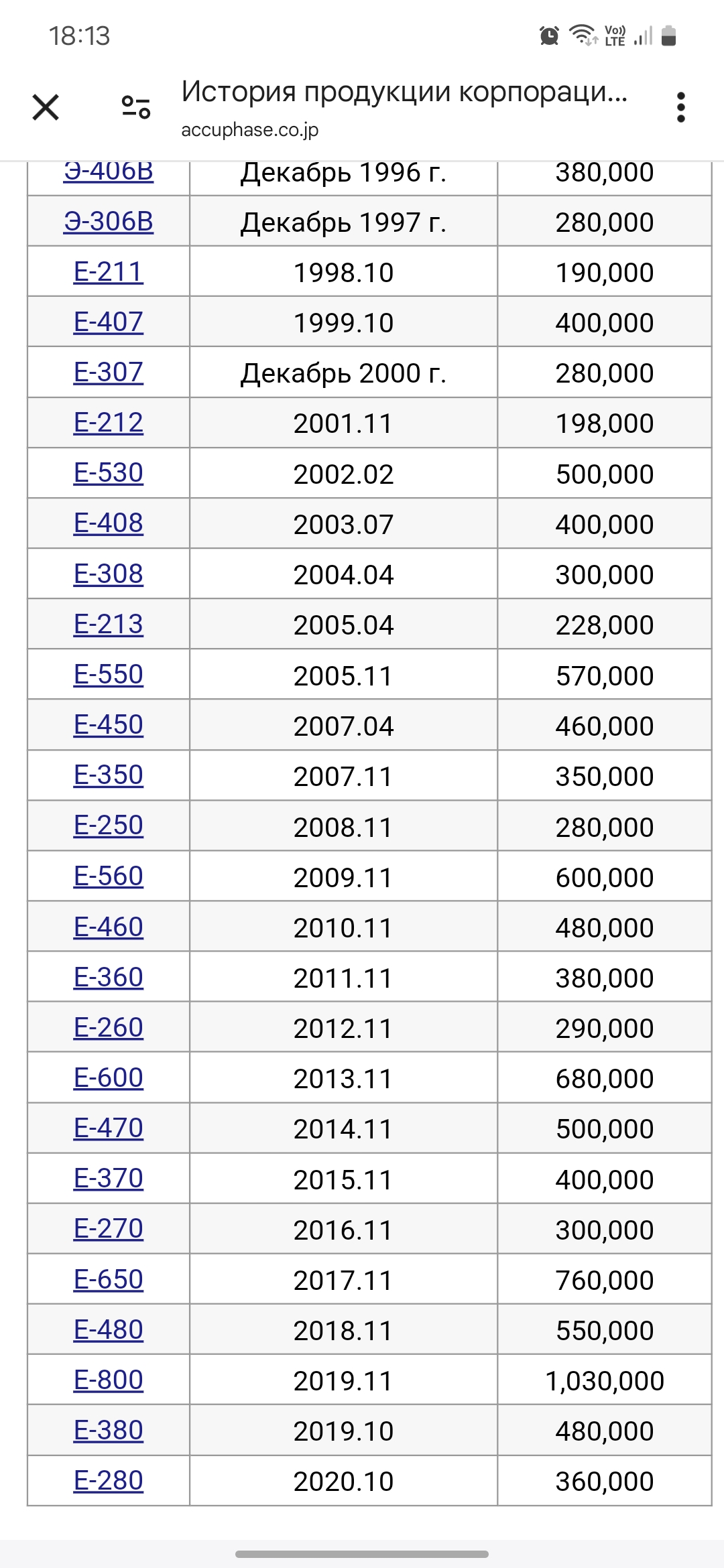Open the E-650 model link
Image resolution: width=724 pixels, height=1568 pixels.
point(109,1279)
